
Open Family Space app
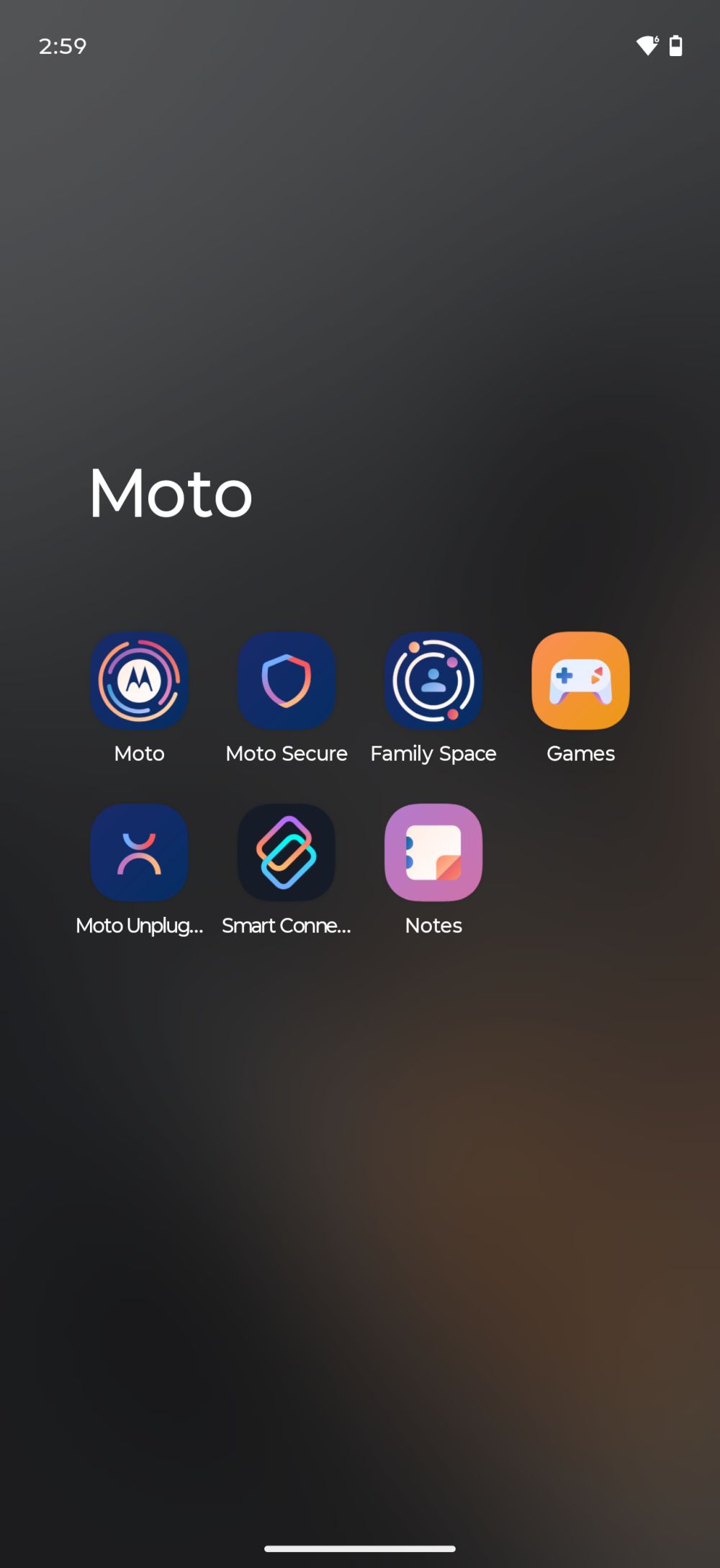point(433,681)
